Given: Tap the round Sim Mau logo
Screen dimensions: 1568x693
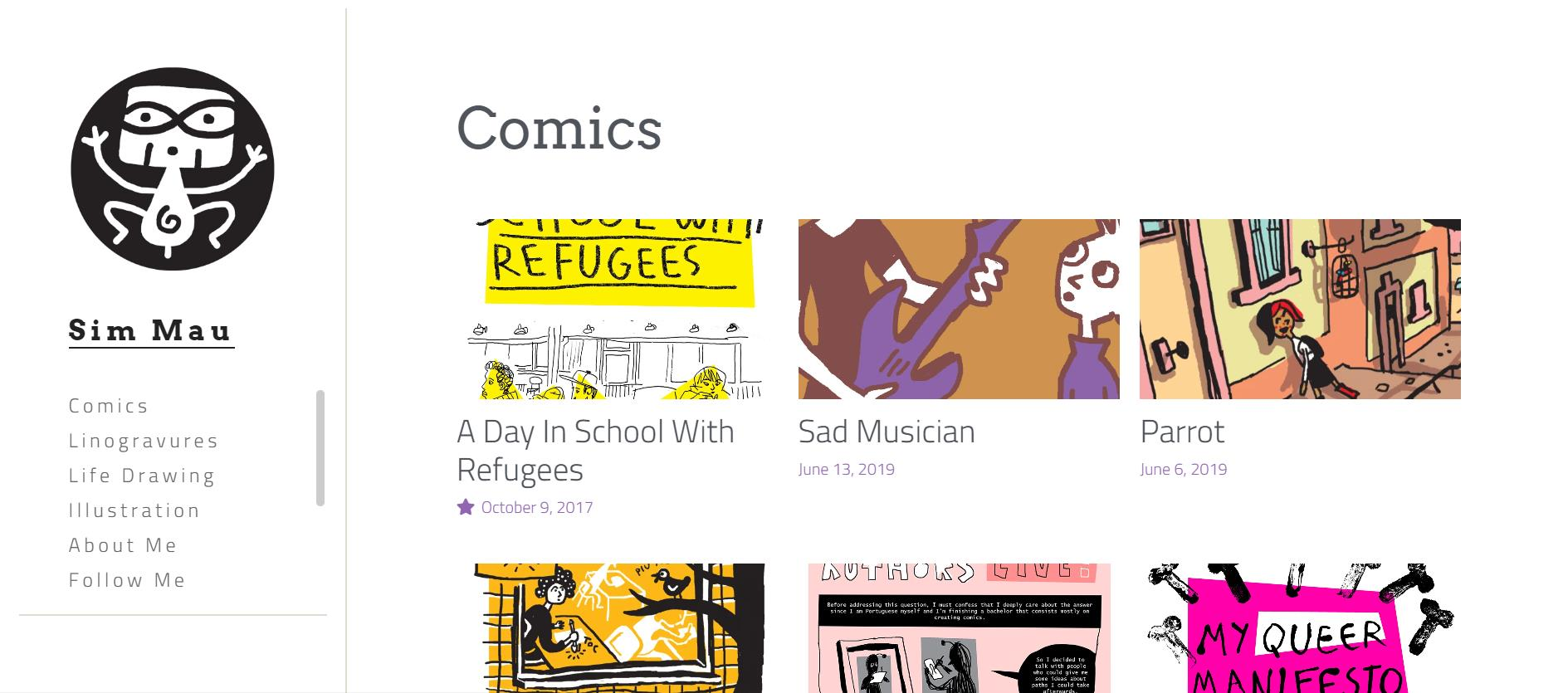Looking at the screenshot, I should tap(173, 168).
